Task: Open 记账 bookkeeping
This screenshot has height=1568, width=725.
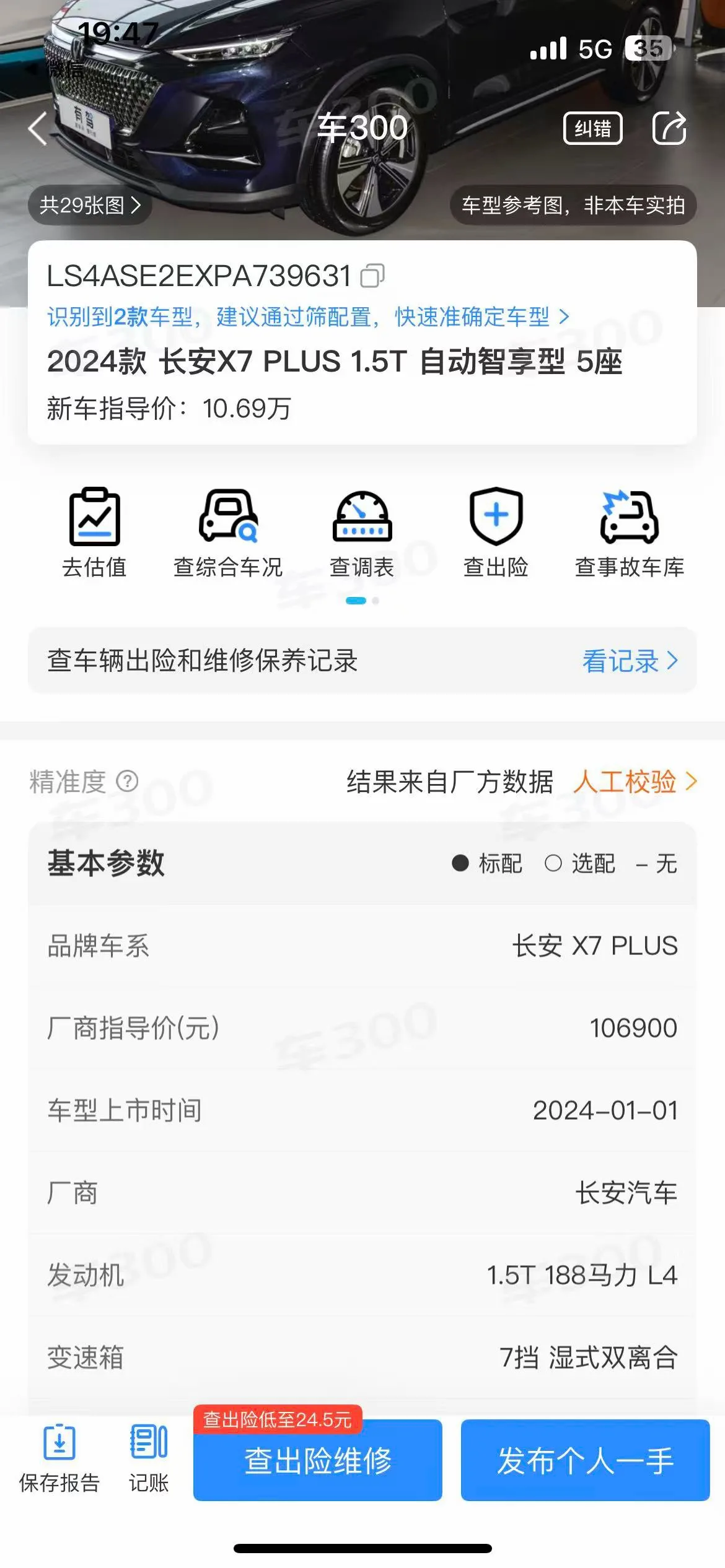Action: (x=149, y=1459)
